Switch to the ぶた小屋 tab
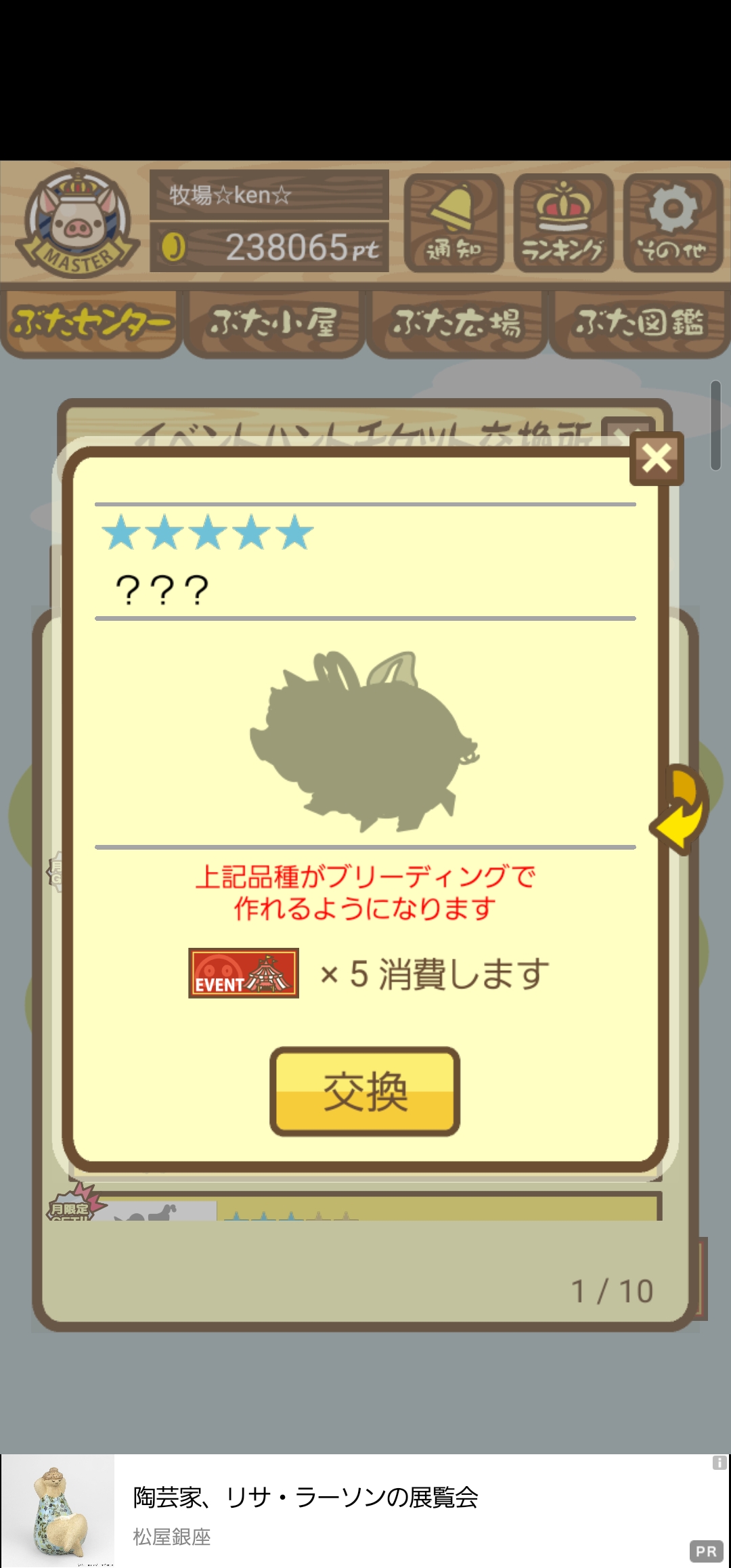This screenshot has height=1568, width=731. [274, 323]
